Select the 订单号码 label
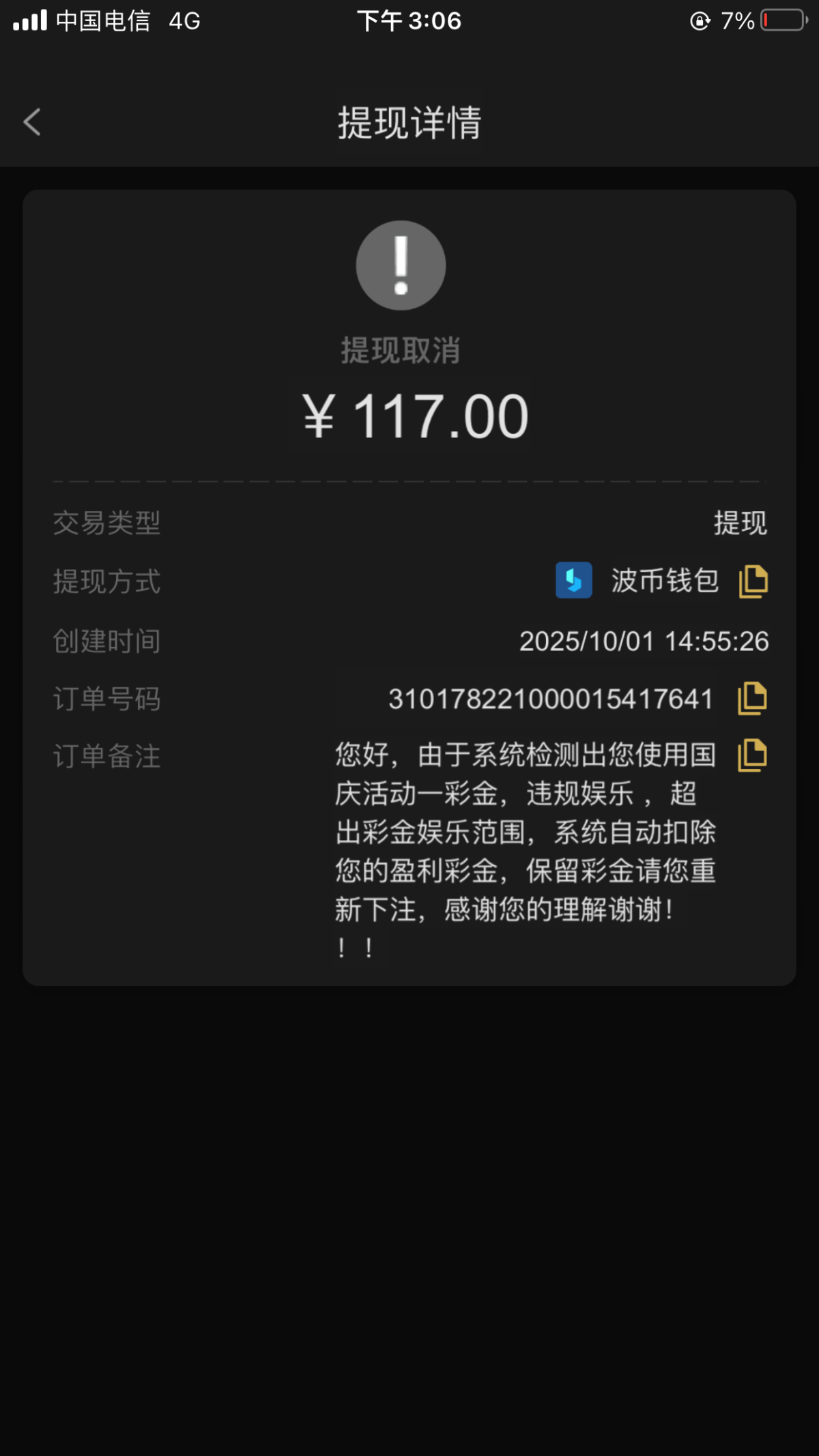The width and height of the screenshot is (819, 1456). click(x=107, y=699)
